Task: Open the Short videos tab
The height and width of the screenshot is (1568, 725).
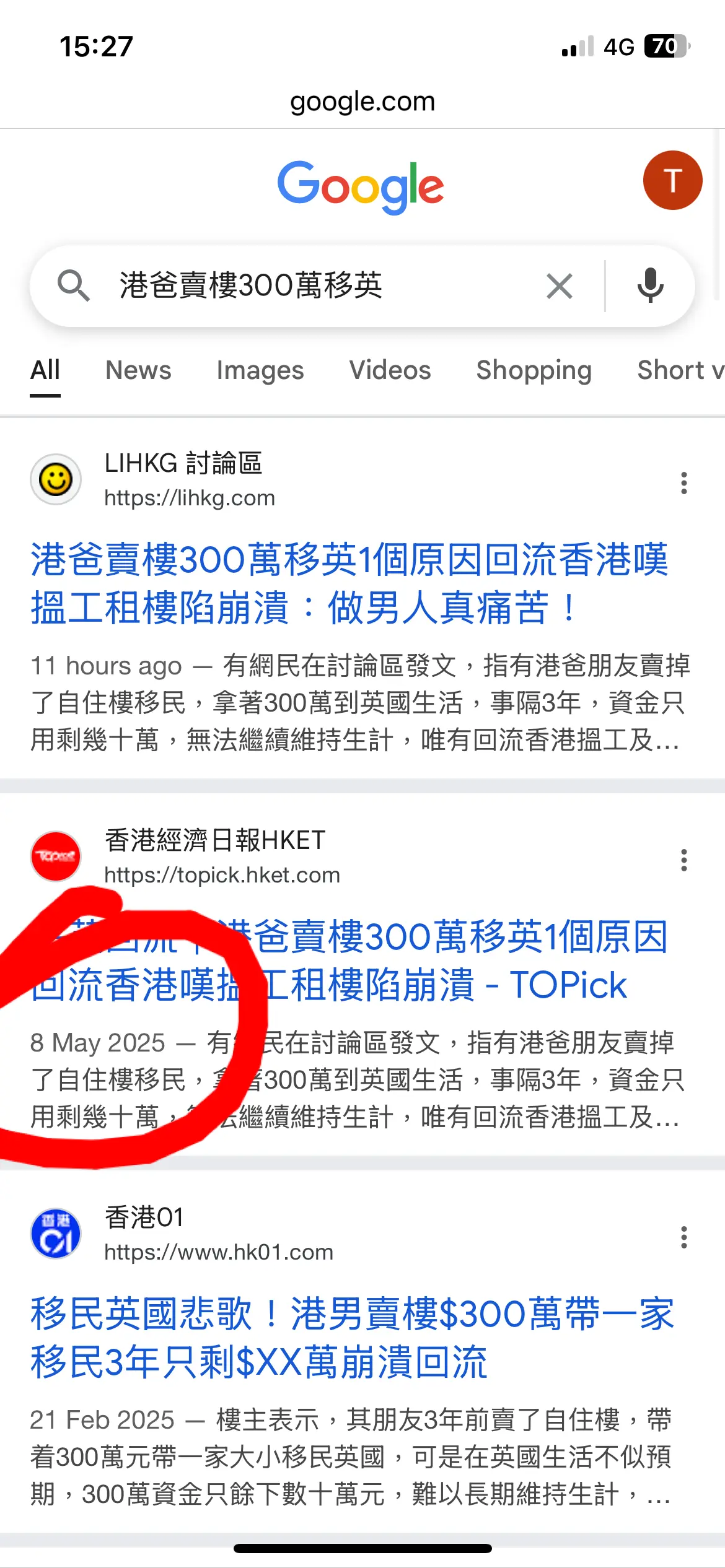Action: [x=681, y=370]
